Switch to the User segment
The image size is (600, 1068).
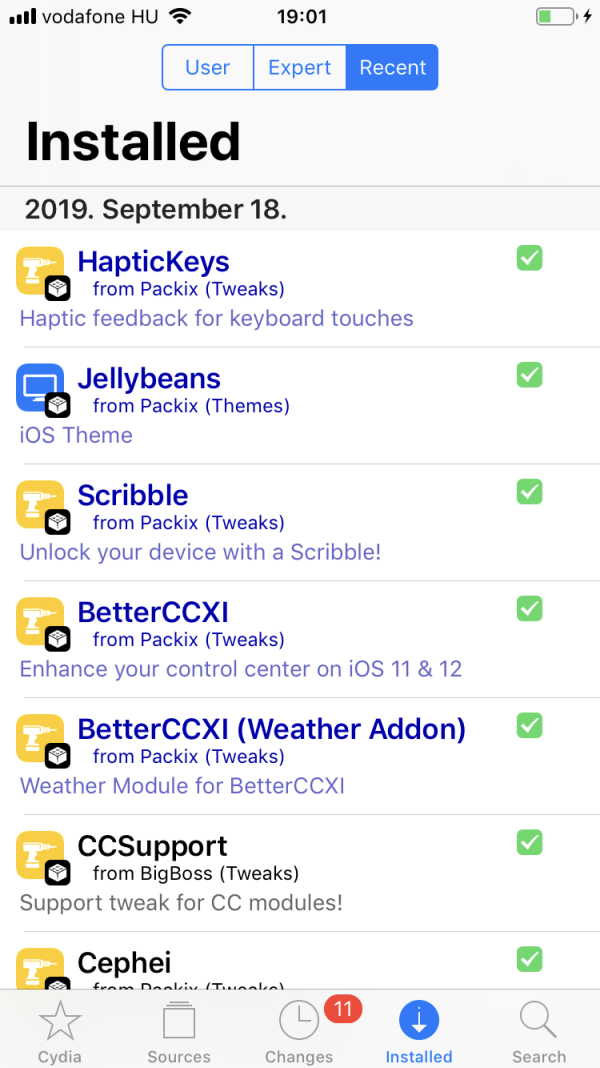[x=208, y=68]
